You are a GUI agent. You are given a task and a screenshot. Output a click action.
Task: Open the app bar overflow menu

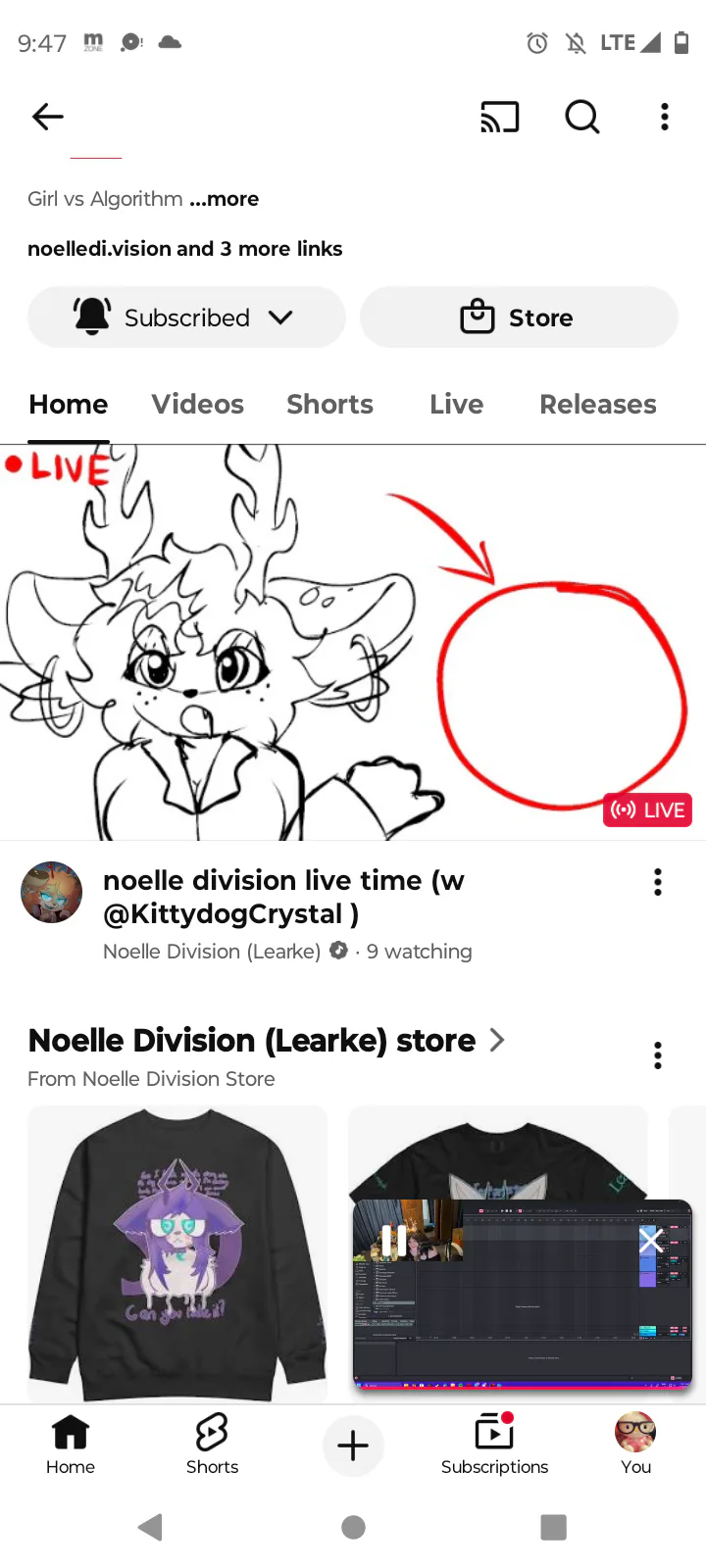665,117
